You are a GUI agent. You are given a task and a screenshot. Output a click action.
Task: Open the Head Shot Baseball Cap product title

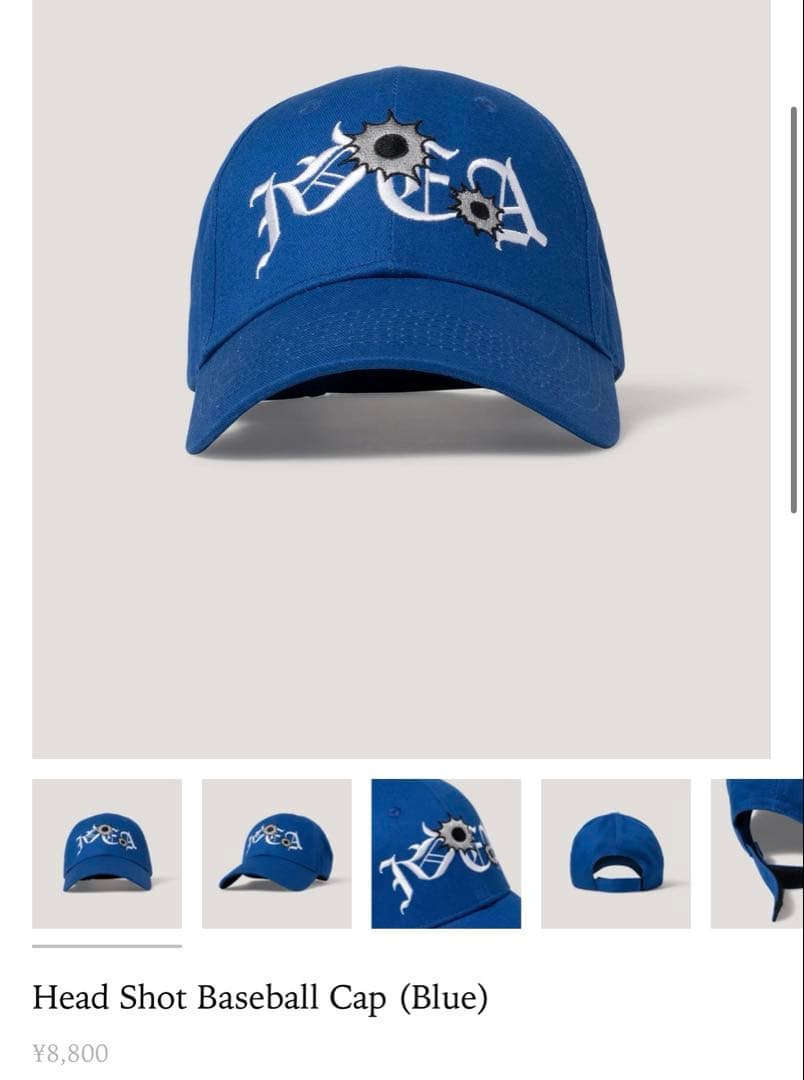point(260,995)
